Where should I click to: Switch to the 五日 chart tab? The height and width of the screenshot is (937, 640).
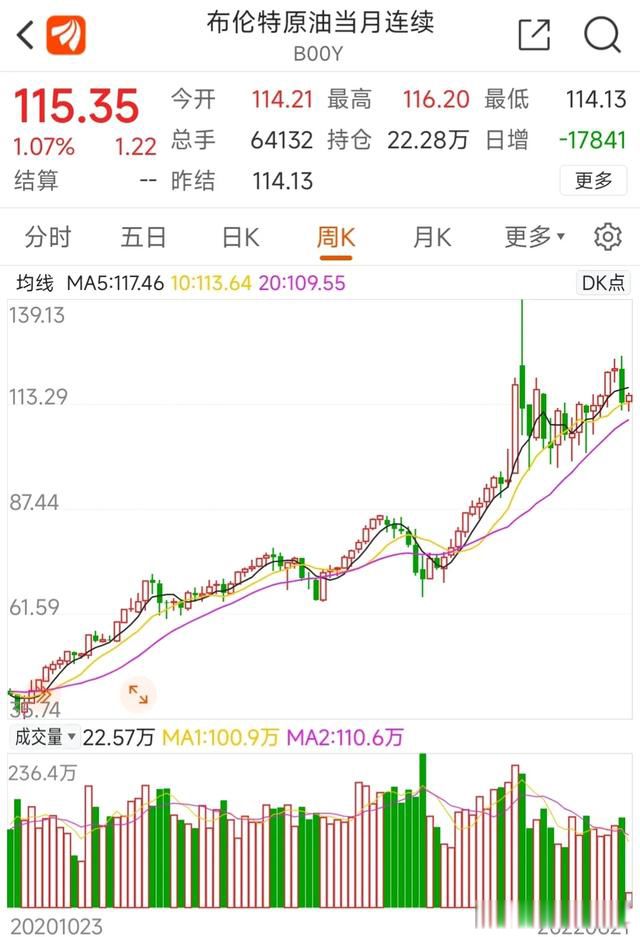pos(143,237)
